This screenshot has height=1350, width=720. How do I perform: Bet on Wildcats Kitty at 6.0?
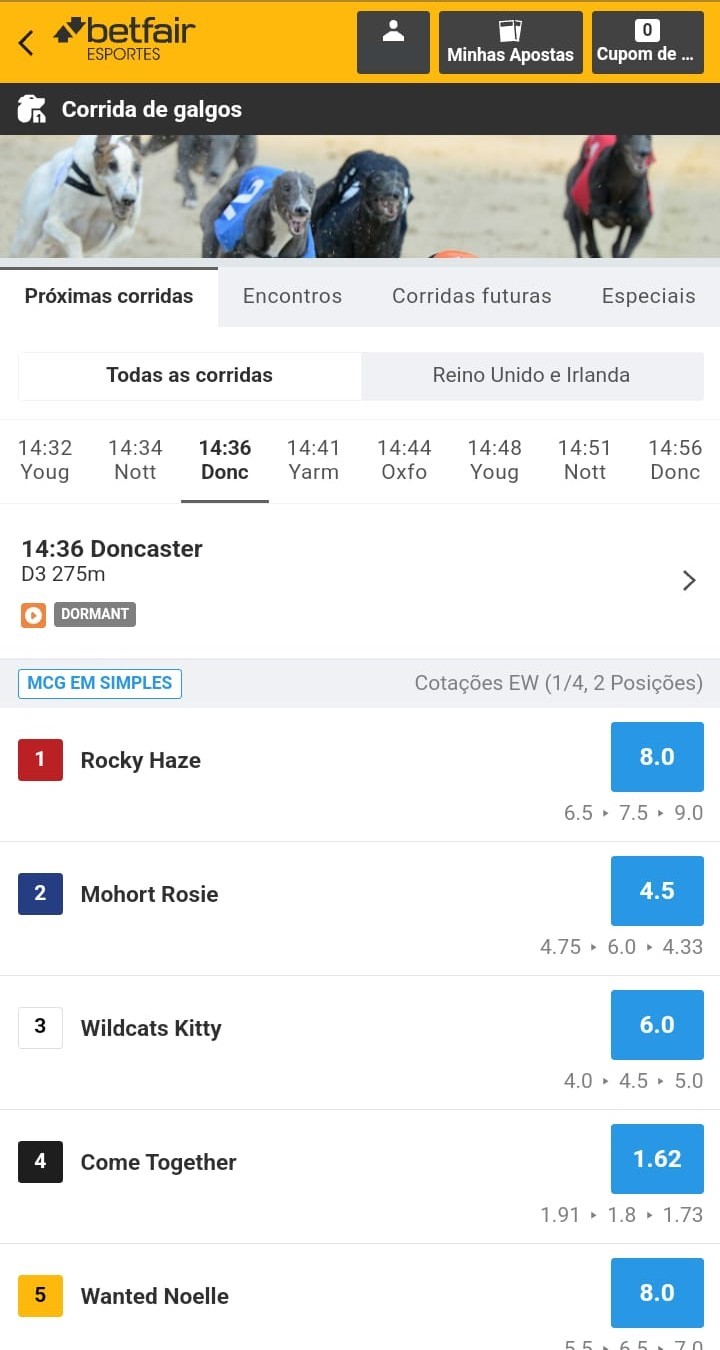(x=657, y=1025)
